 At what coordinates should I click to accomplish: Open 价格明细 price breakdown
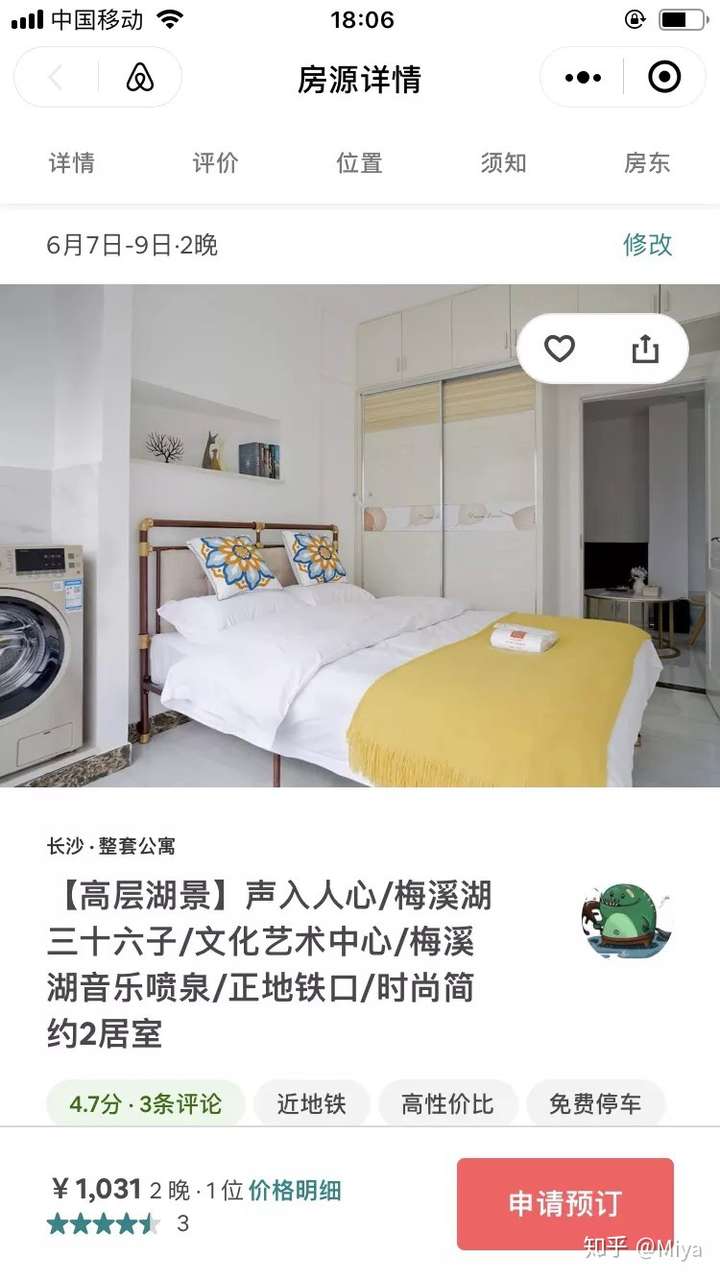(x=295, y=1190)
